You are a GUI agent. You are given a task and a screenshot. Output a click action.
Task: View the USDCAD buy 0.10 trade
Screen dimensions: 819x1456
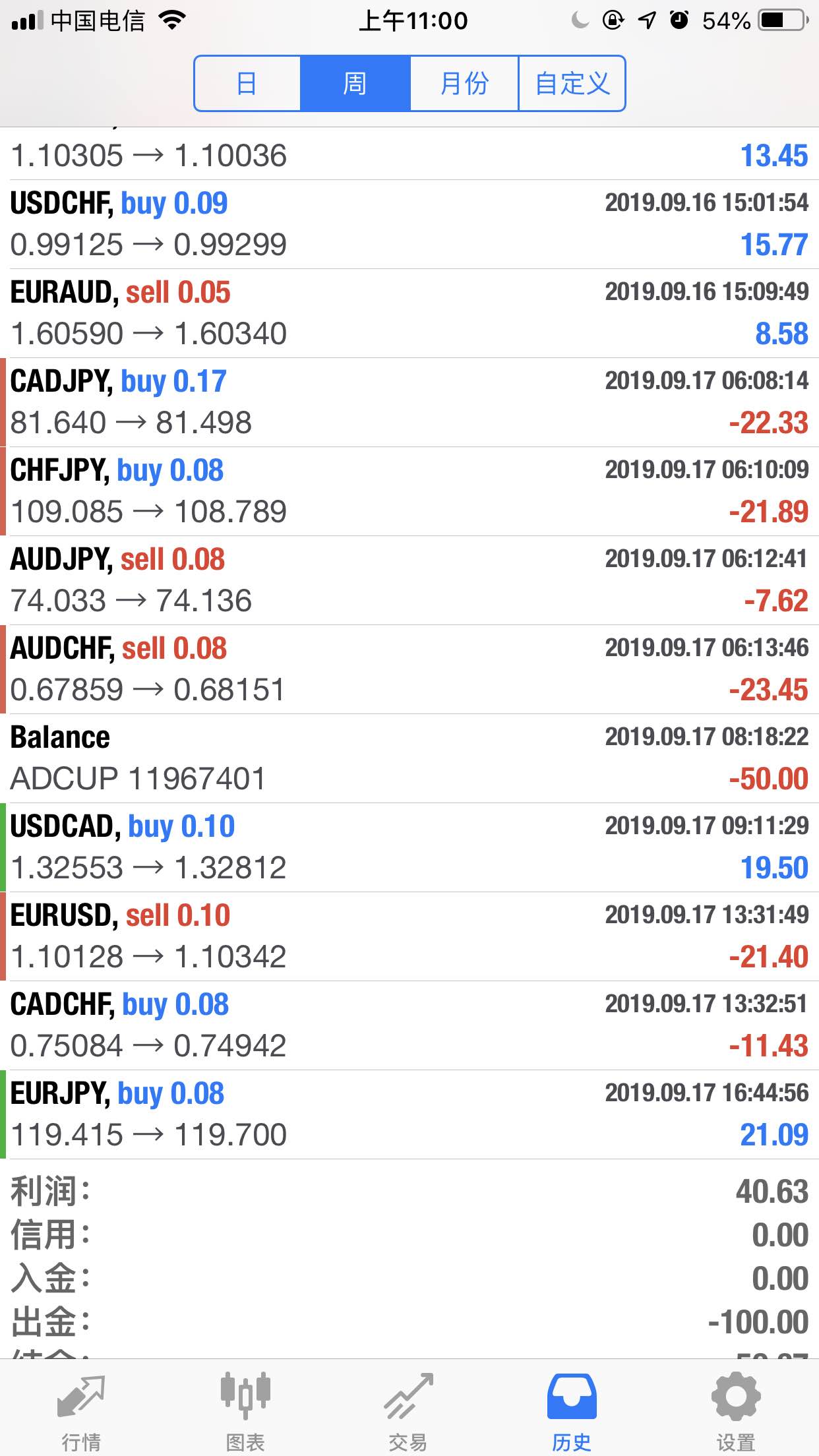pyautogui.click(x=409, y=847)
